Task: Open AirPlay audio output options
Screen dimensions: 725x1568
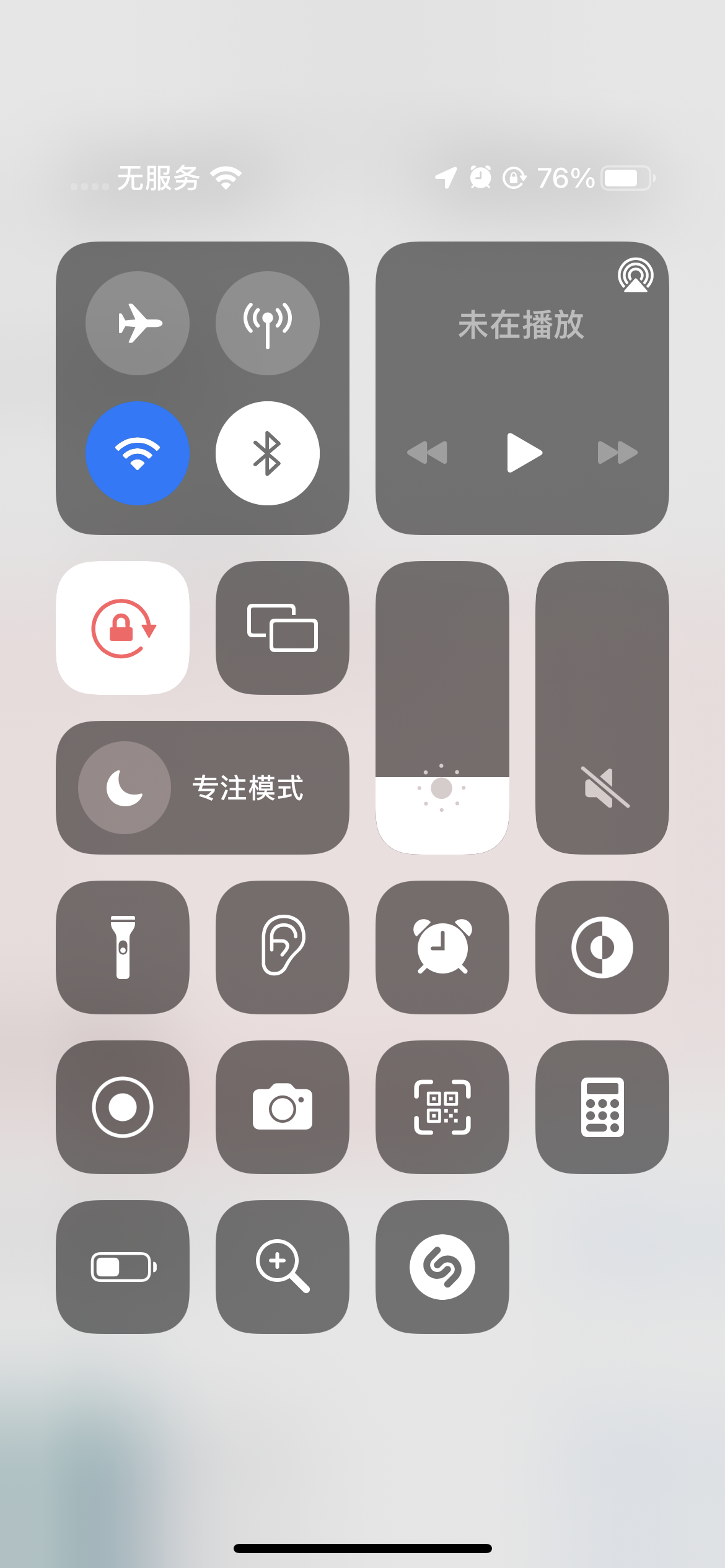Action: 635,276
